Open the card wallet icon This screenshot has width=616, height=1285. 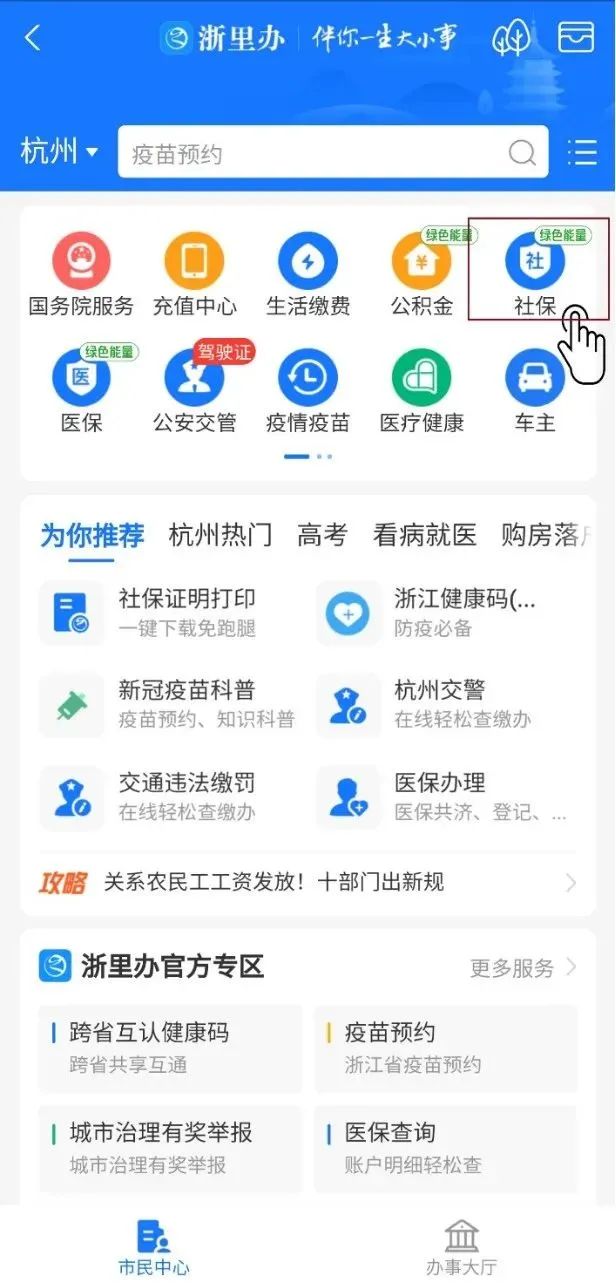575,39
